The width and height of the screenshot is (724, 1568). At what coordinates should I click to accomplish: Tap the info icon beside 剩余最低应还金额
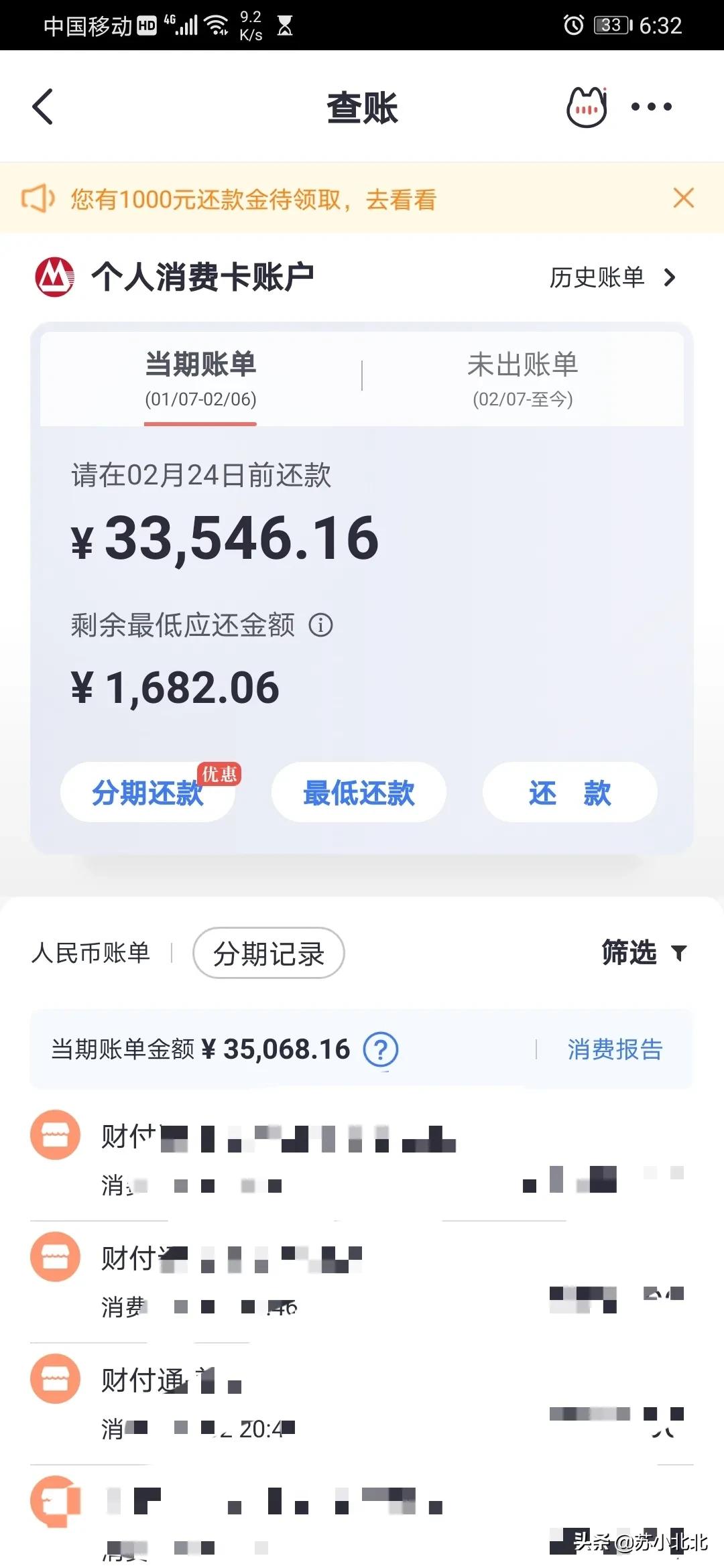tap(321, 625)
